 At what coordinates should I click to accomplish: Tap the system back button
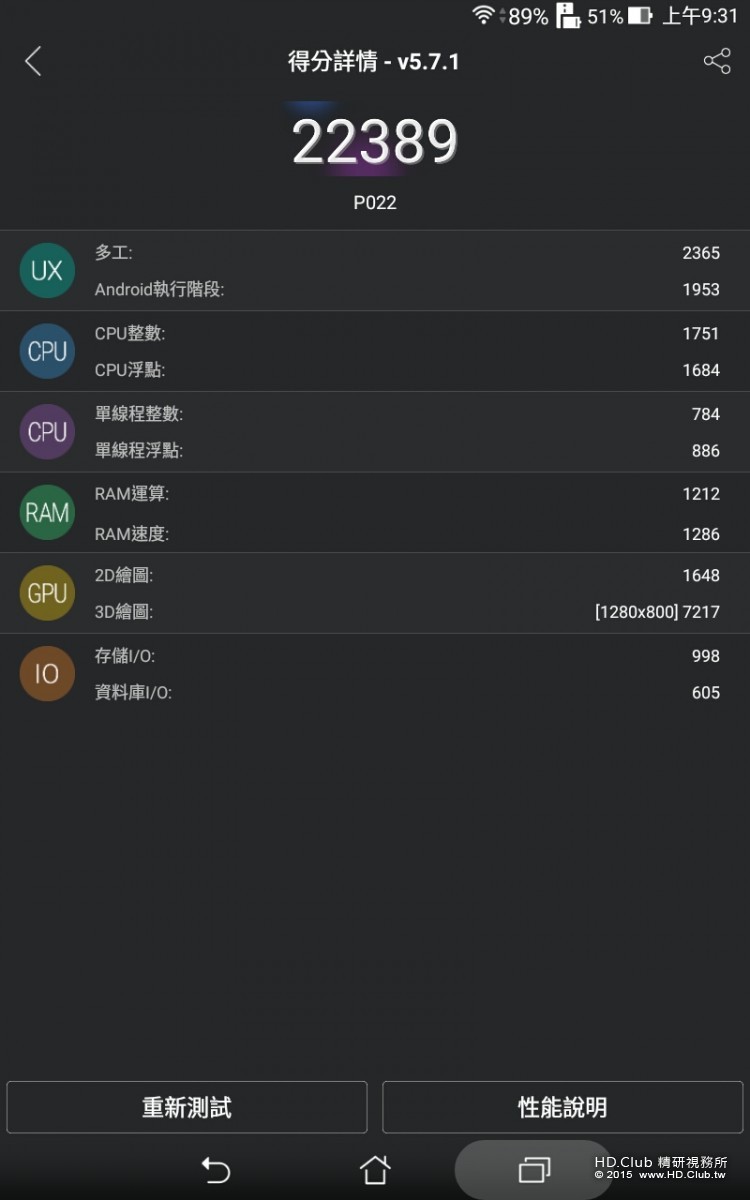click(215, 1169)
